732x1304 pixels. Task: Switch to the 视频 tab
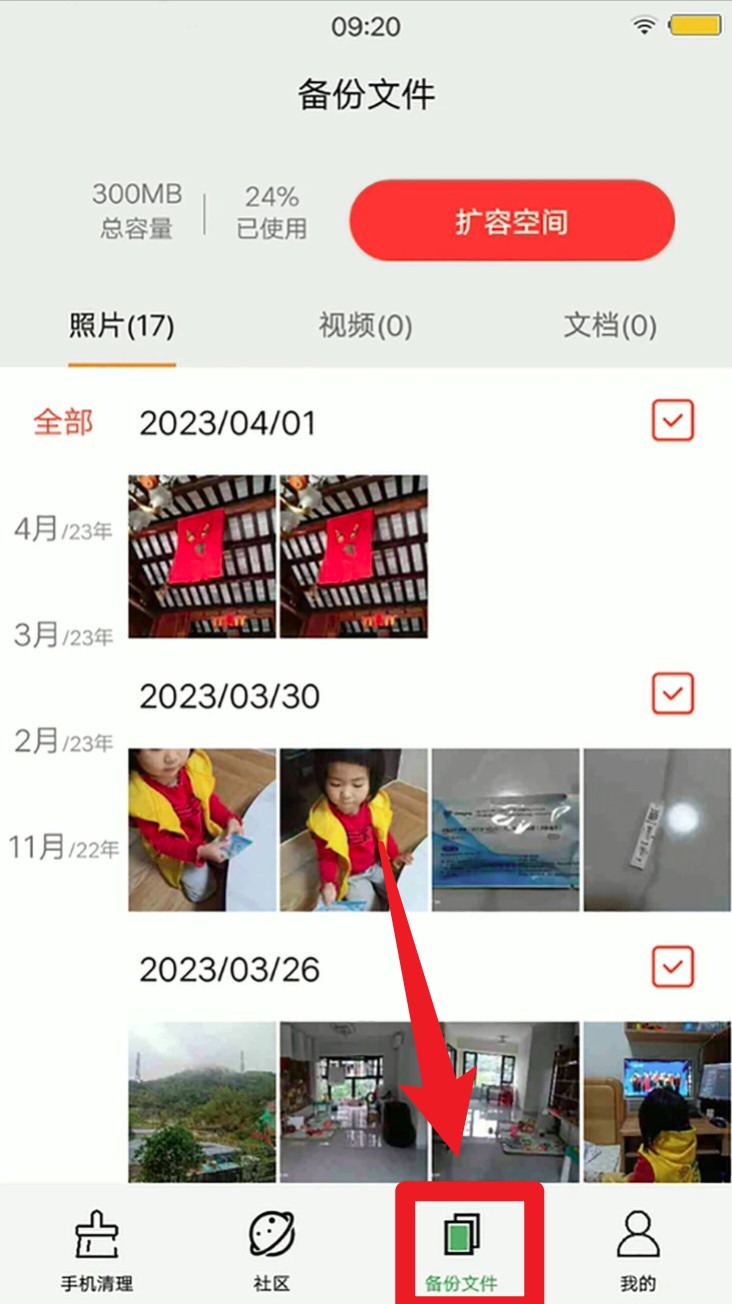click(365, 326)
